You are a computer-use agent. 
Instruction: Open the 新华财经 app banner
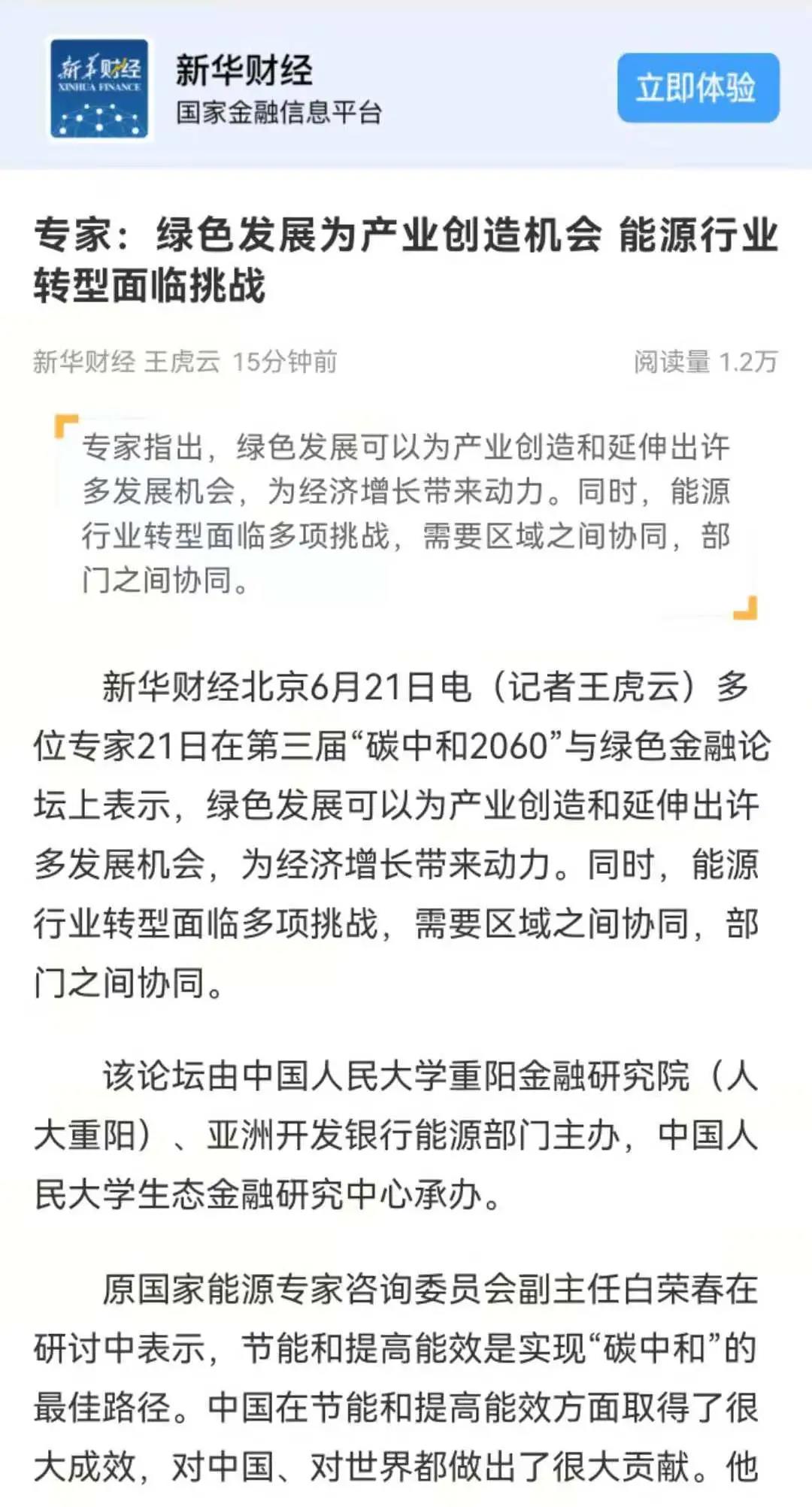pyautogui.click(x=278, y=89)
